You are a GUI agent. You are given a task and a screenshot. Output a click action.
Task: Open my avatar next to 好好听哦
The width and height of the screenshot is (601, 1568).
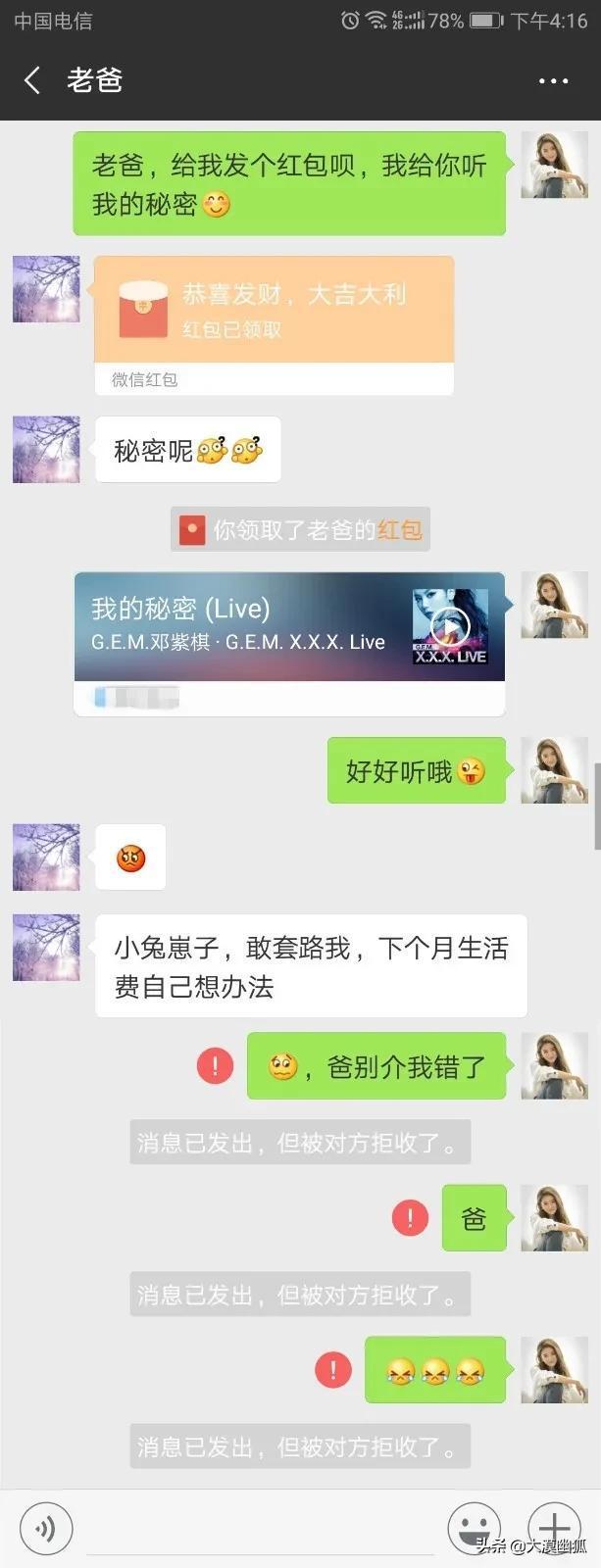(x=554, y=770)
